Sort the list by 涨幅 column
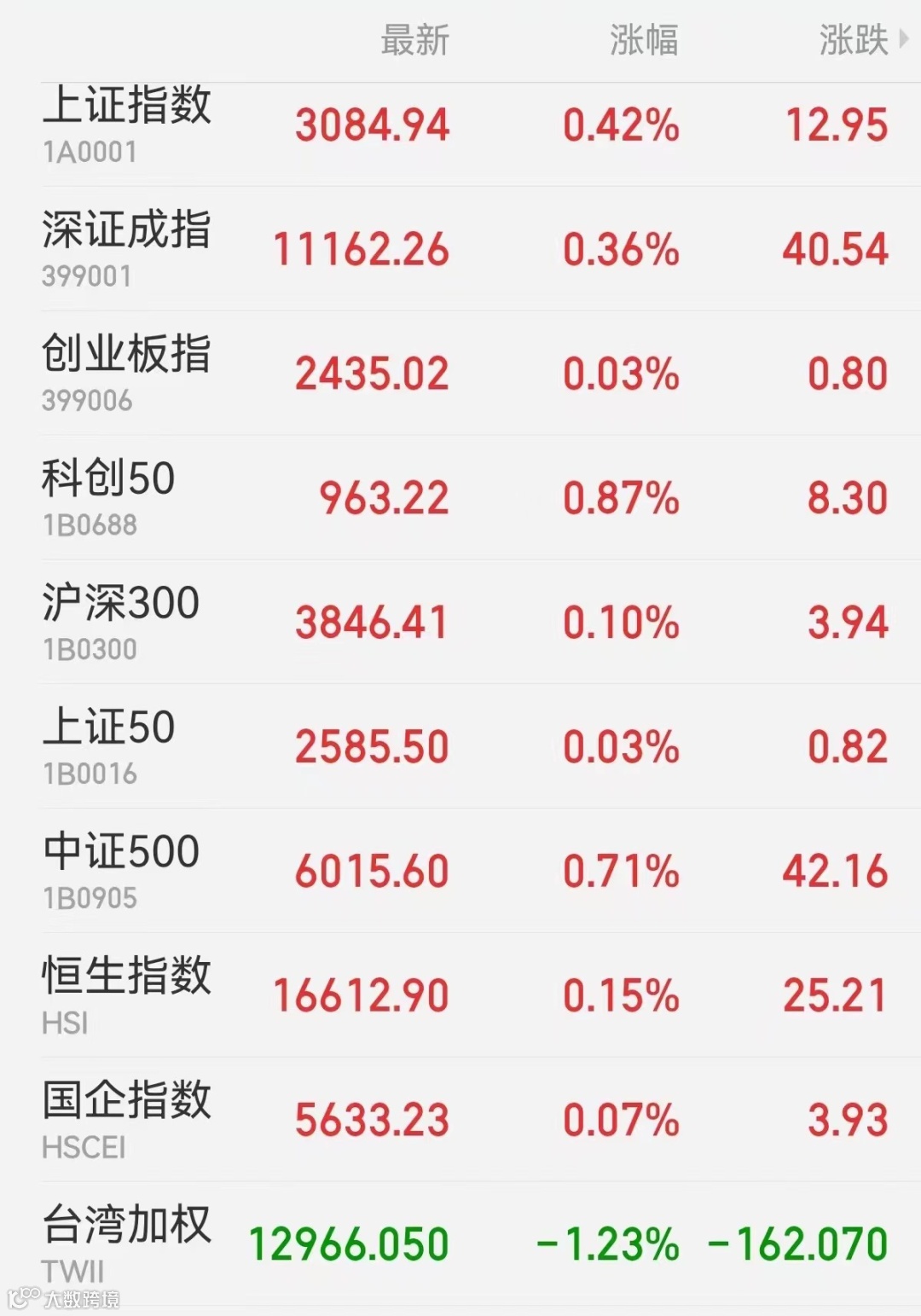 (644, 40)
